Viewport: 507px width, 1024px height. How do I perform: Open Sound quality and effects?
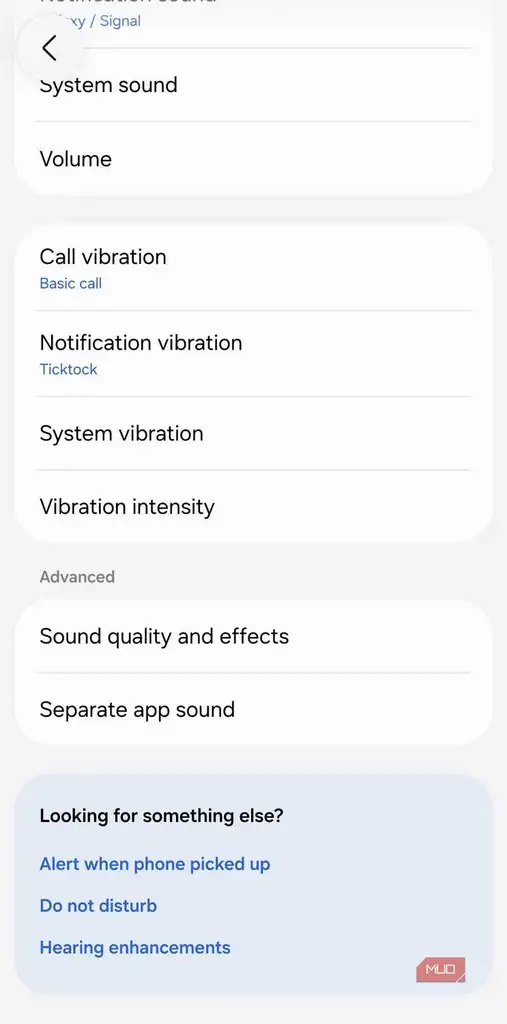coord(254,636)
